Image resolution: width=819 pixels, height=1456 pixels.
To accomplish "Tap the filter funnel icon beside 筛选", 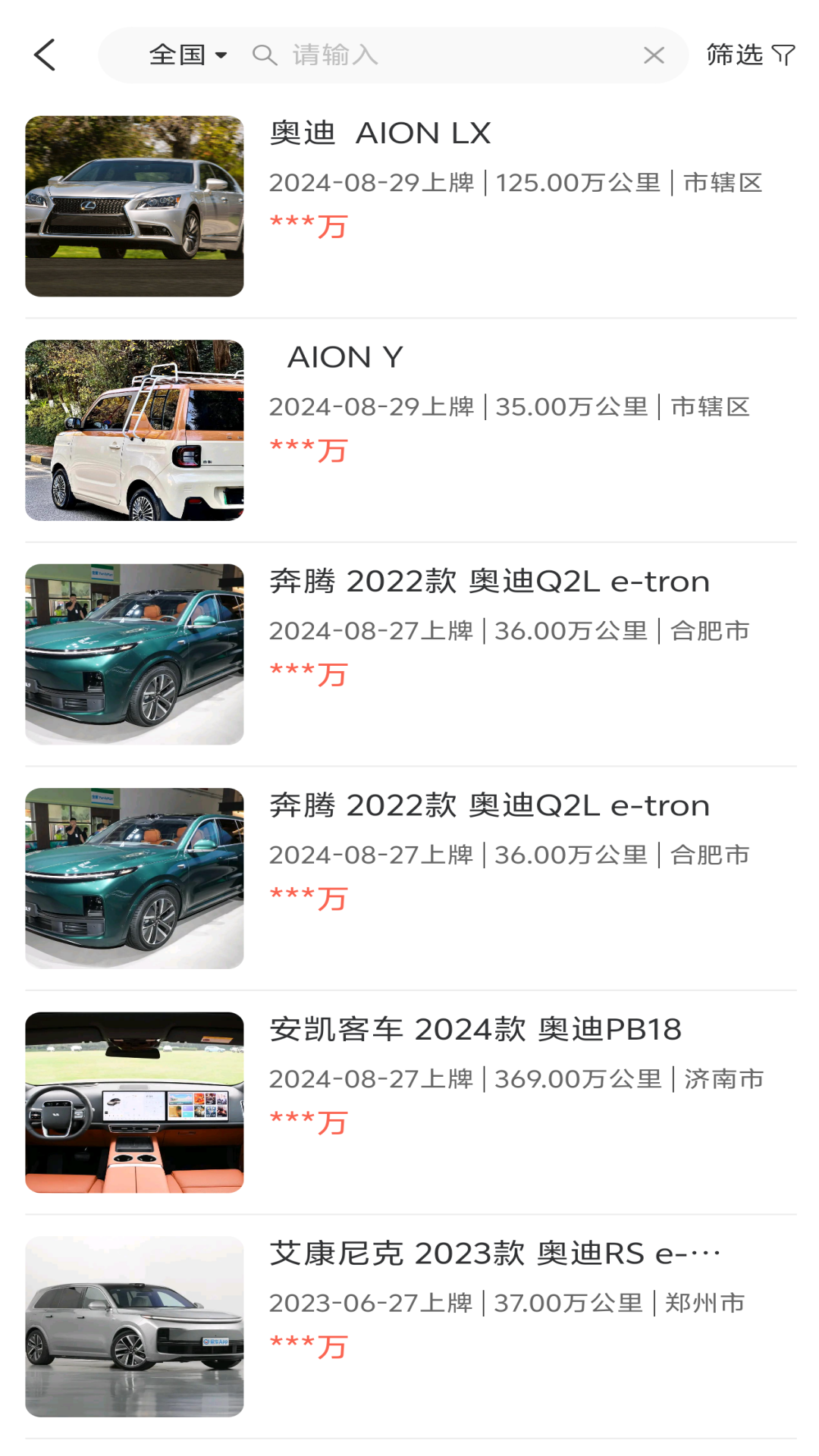I will [x=783, y=55].
